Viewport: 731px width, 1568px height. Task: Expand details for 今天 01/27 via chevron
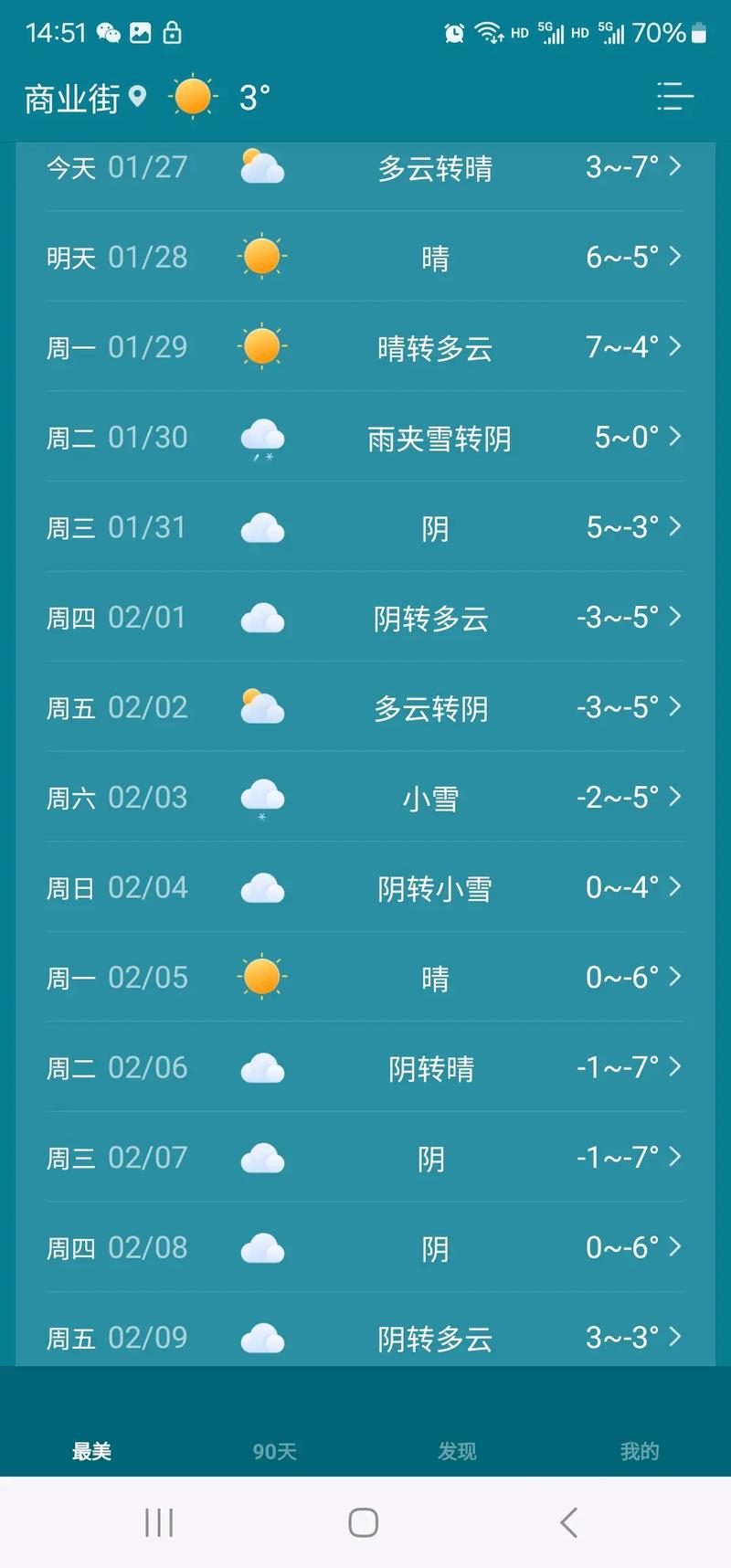[675, 166]
